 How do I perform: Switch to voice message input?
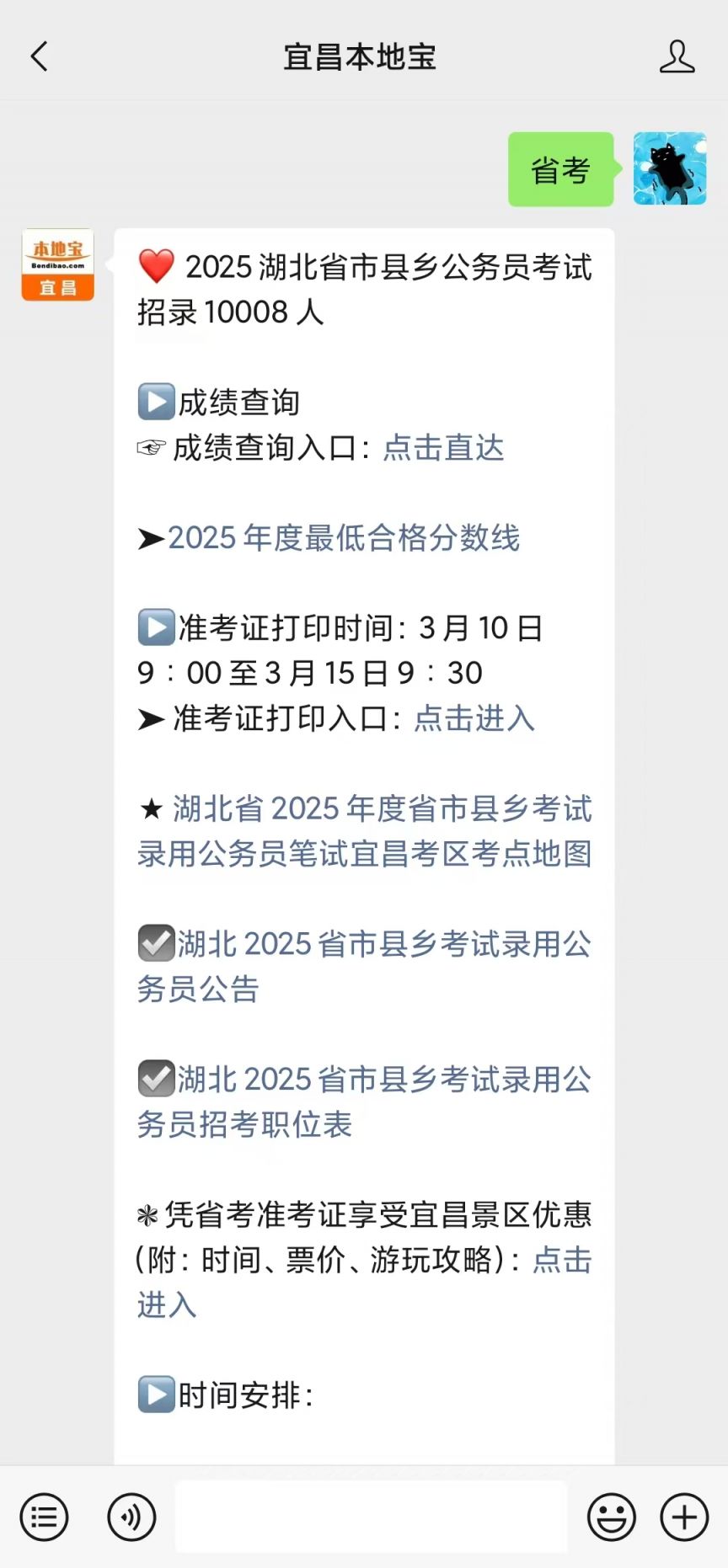tap(131, 1517)
